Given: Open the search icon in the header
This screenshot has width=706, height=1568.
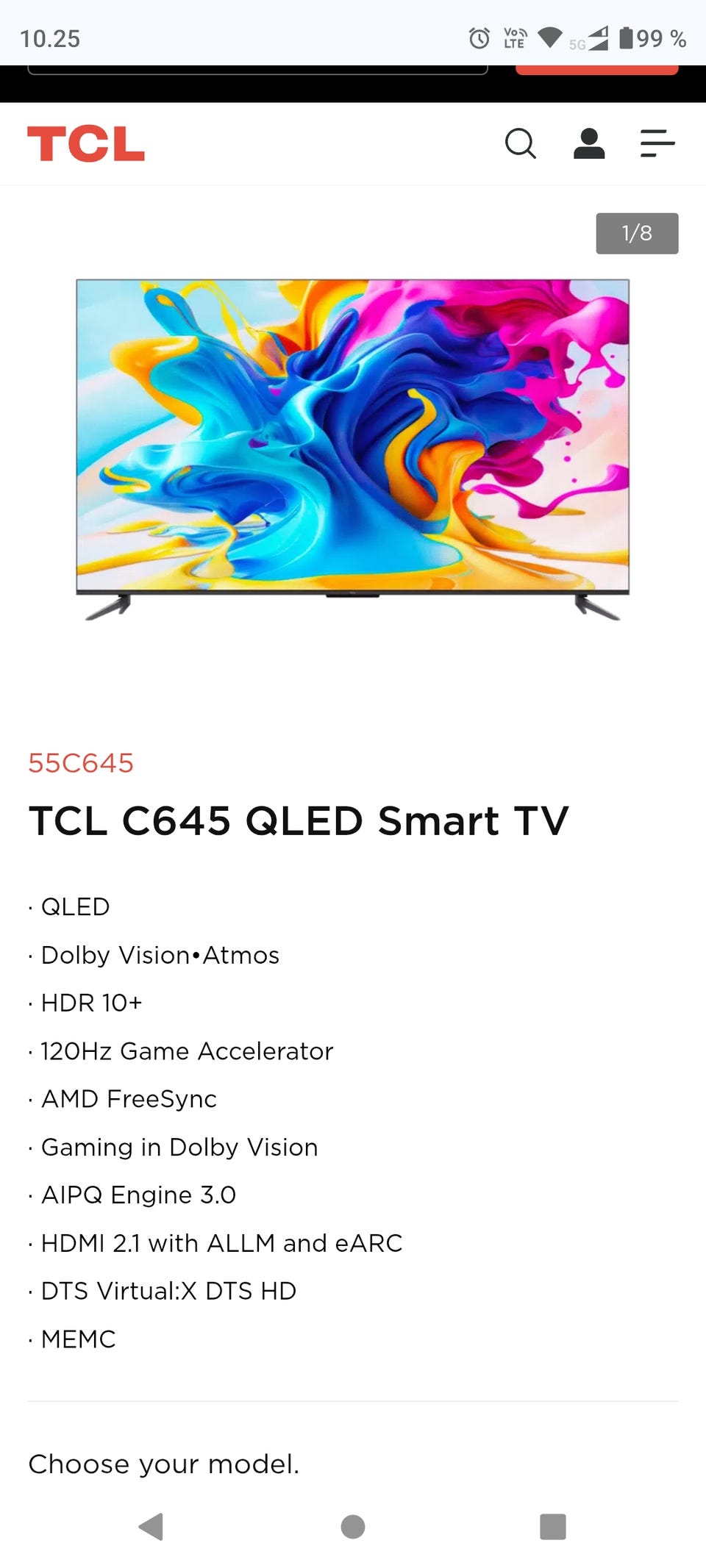Looking at the screenshot, I should click(x=520, y=143).
